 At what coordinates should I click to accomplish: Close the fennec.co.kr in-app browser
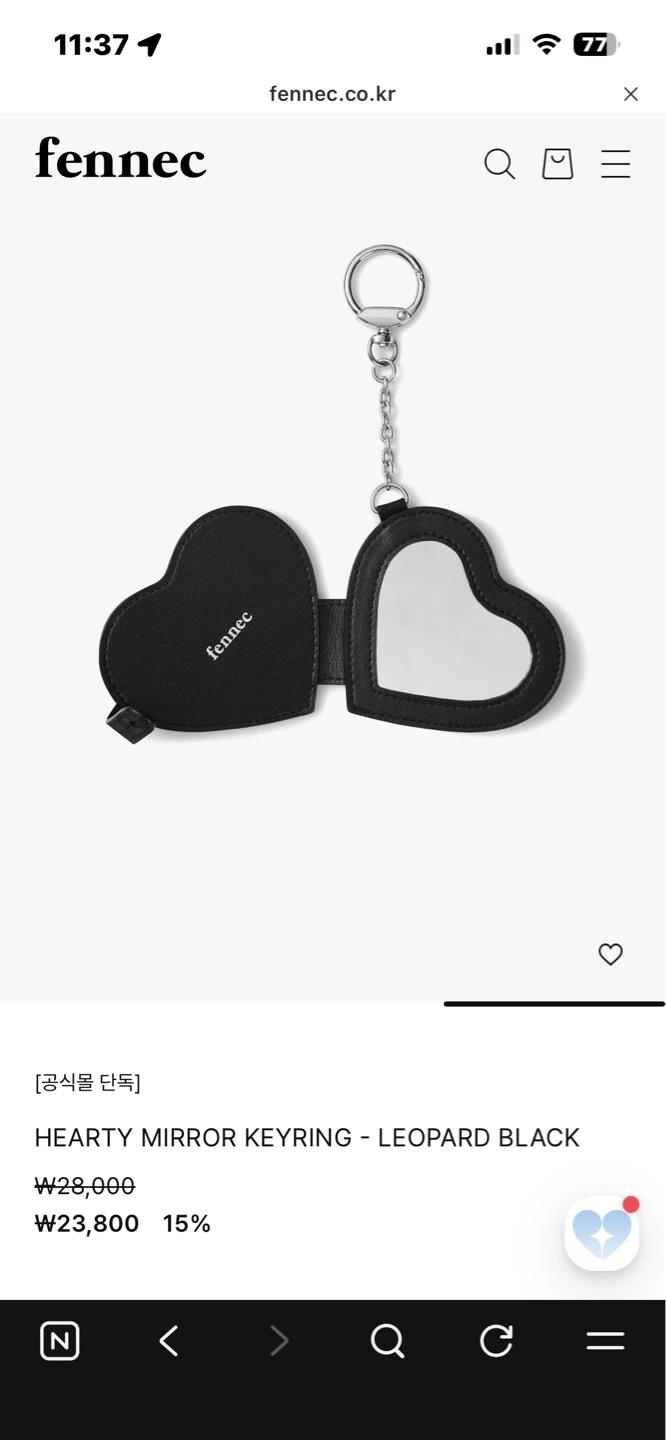[x=631, y=94]
